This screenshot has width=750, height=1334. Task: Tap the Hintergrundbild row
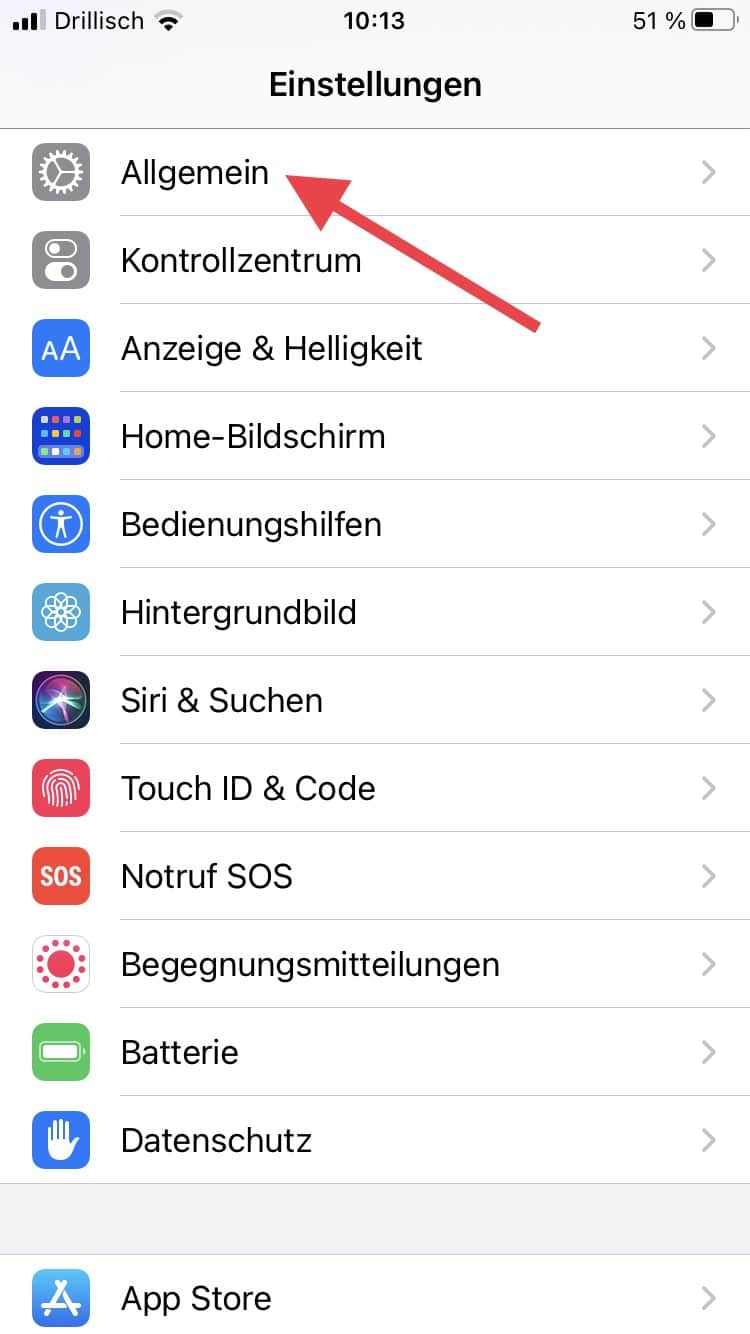(238, 613)
